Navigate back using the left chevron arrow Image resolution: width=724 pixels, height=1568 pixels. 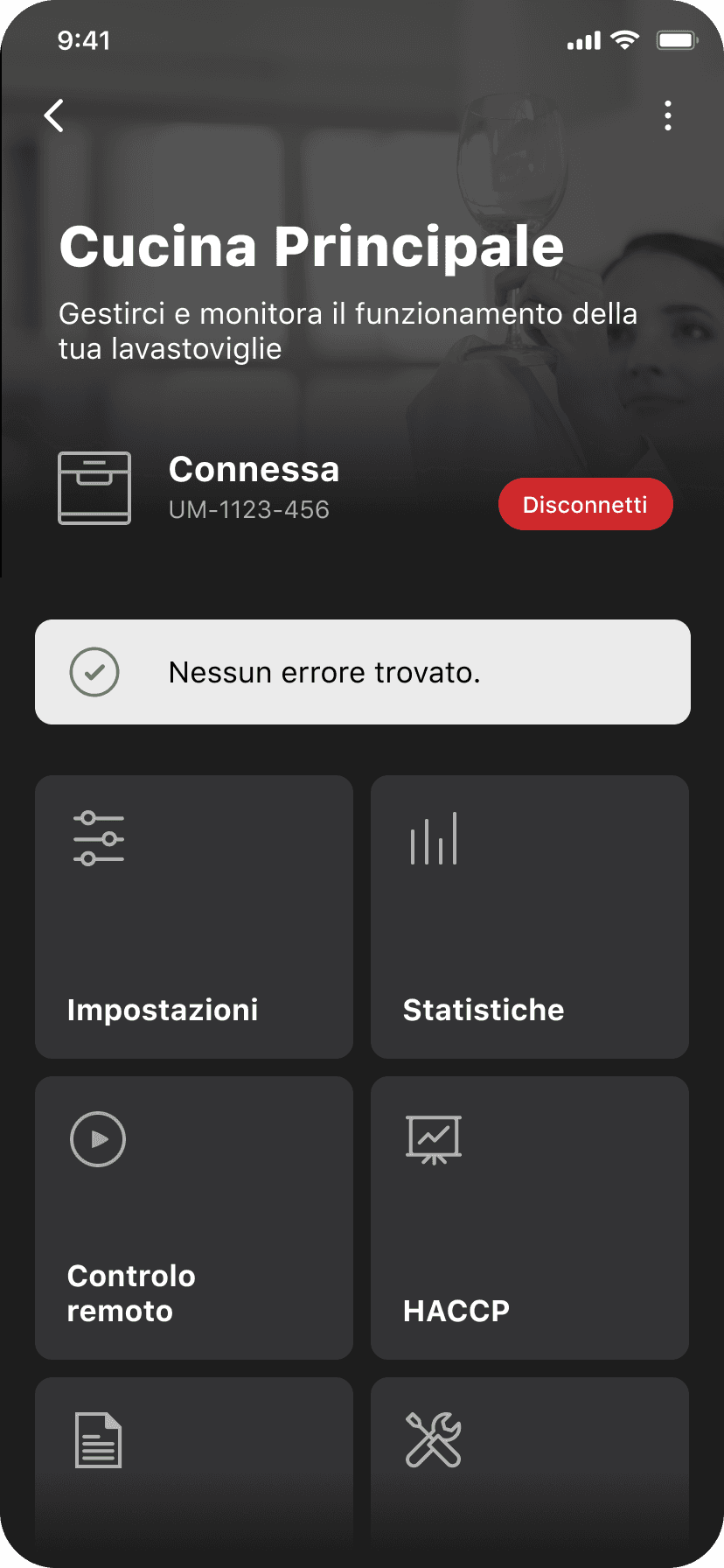coord(54,115)
